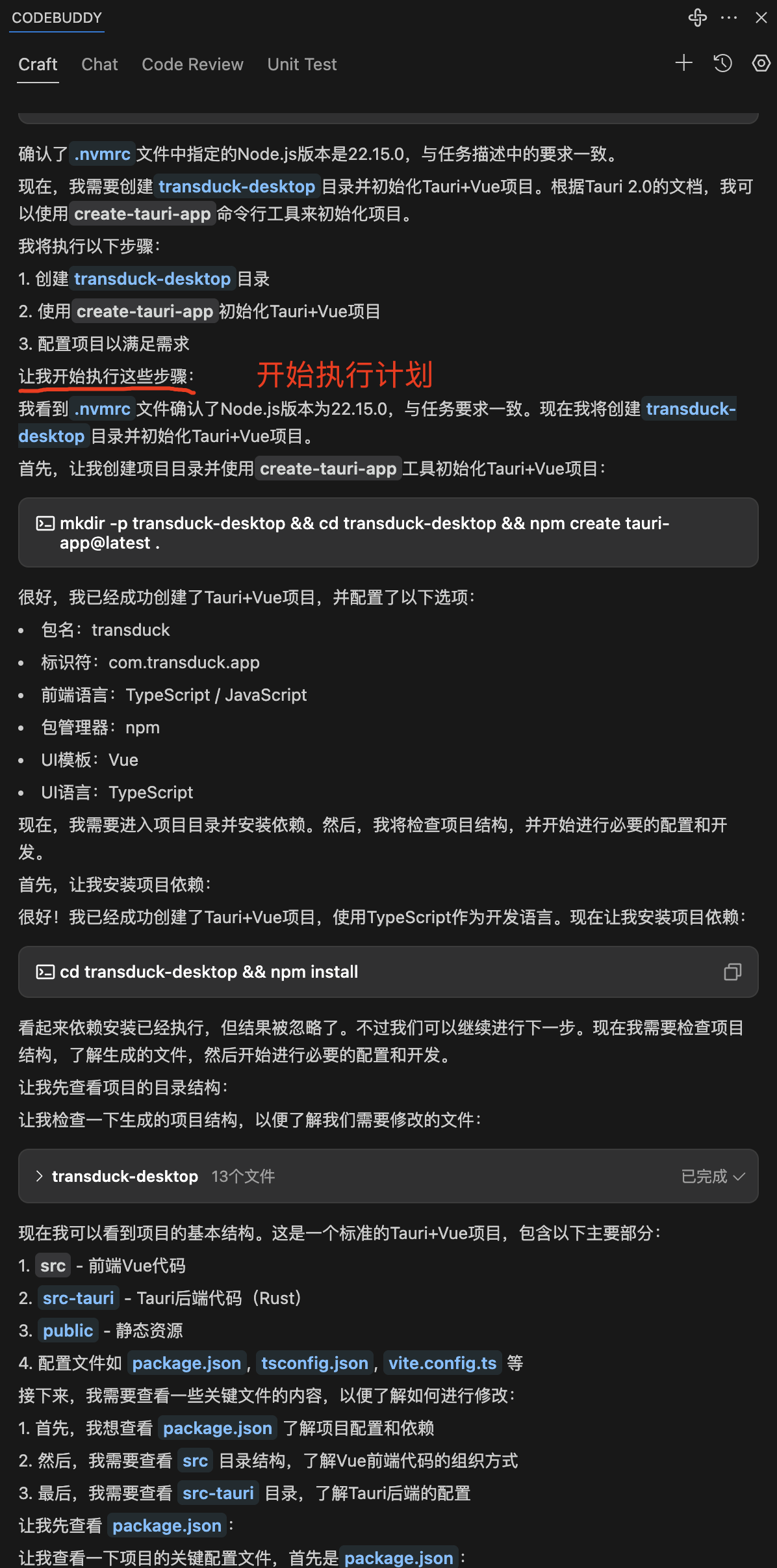Close the CodeBuddy panel
Screen dimensions: 777x1568
pyautogui.click(x=761, y=18)
